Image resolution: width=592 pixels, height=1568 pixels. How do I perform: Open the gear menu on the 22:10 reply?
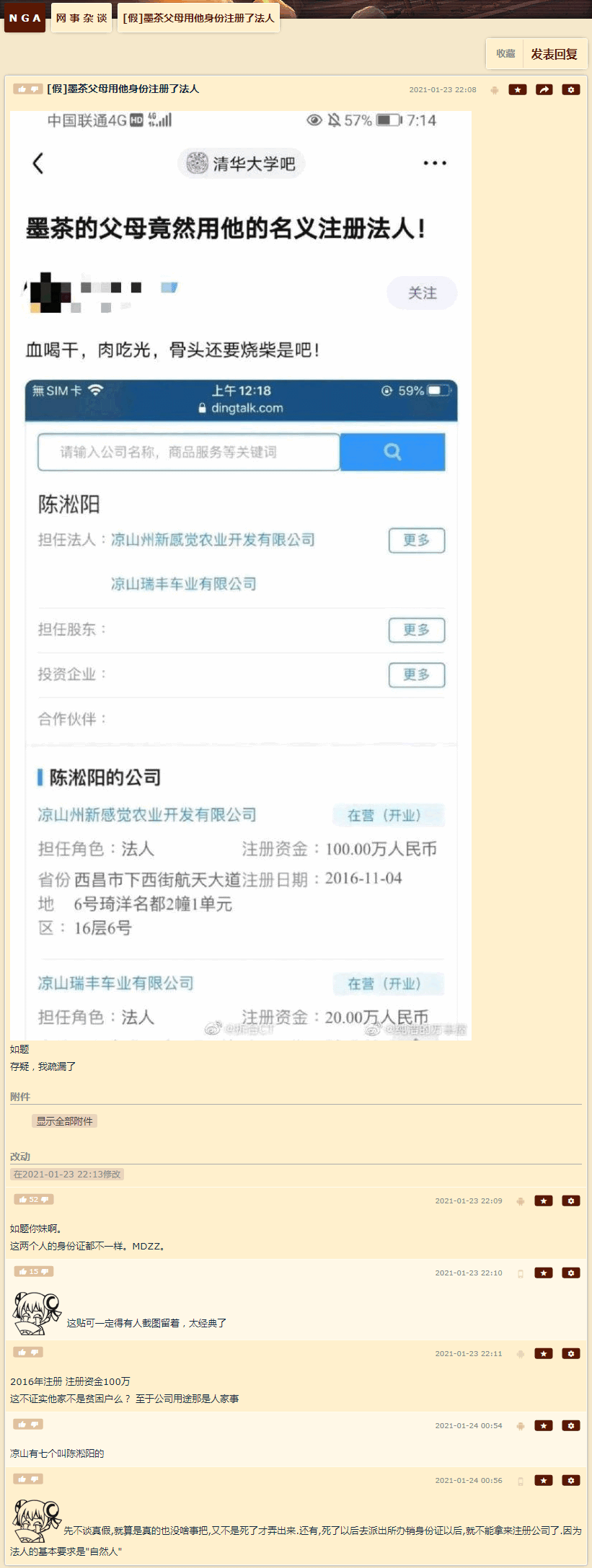571,1273
